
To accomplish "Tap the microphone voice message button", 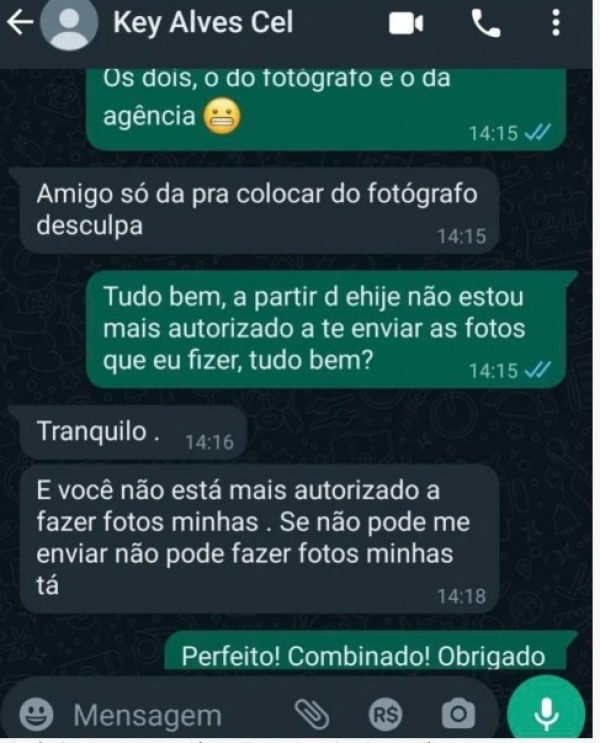I will click(546, 713).
